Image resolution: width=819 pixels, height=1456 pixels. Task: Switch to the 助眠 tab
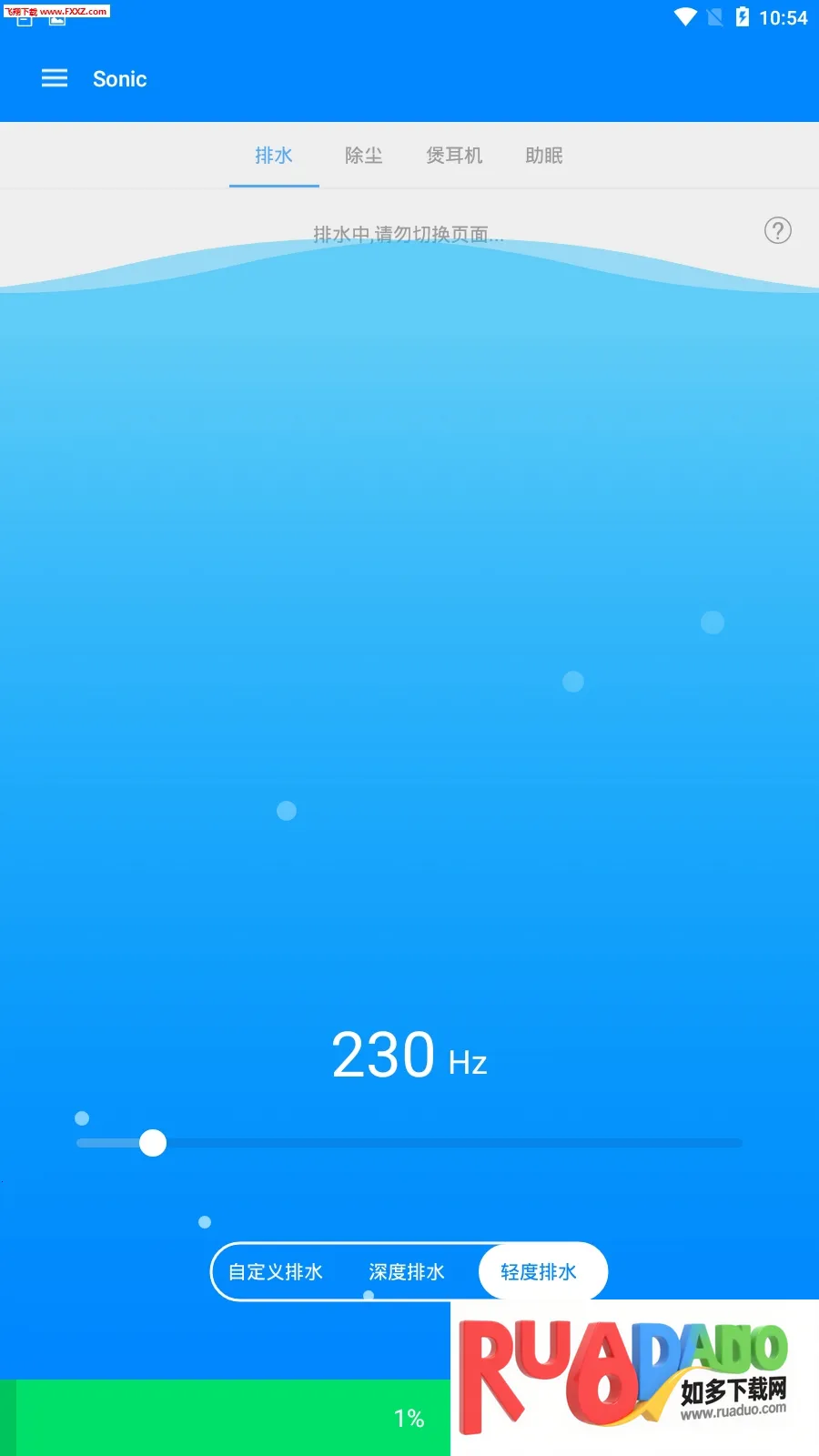click(544, 156)
